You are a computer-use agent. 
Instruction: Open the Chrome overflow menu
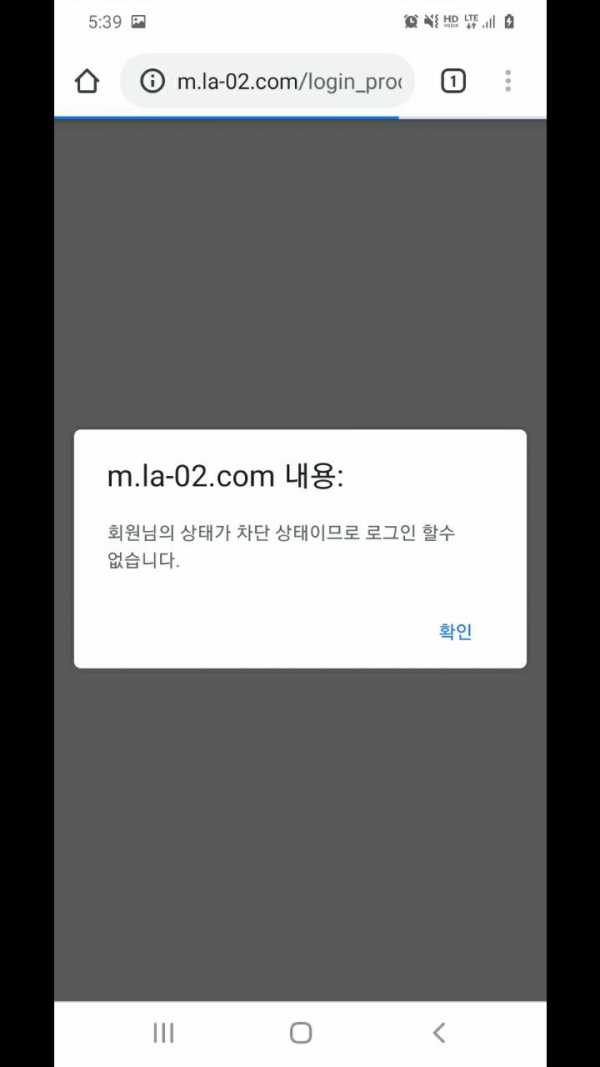point(508,81)
